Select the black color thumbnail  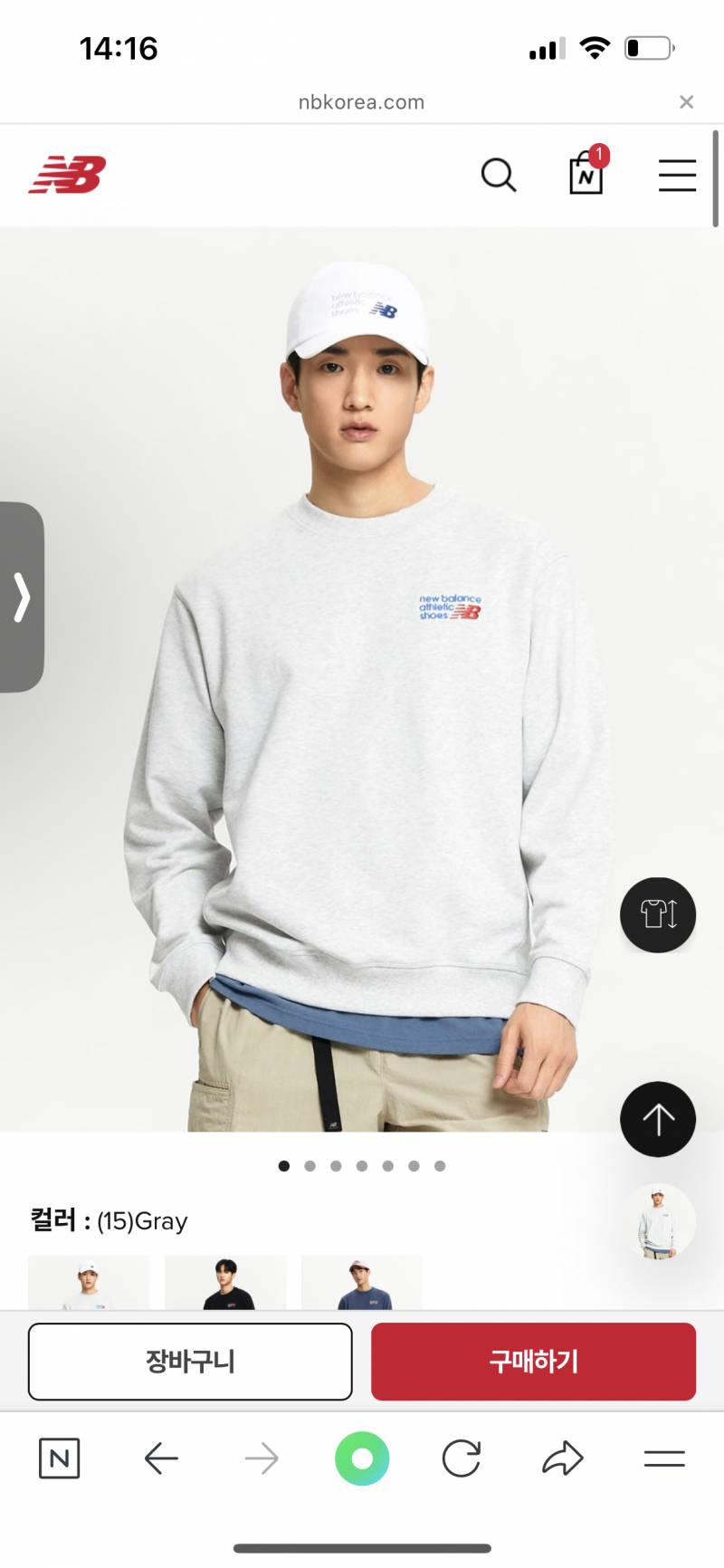pos(225,1282)
